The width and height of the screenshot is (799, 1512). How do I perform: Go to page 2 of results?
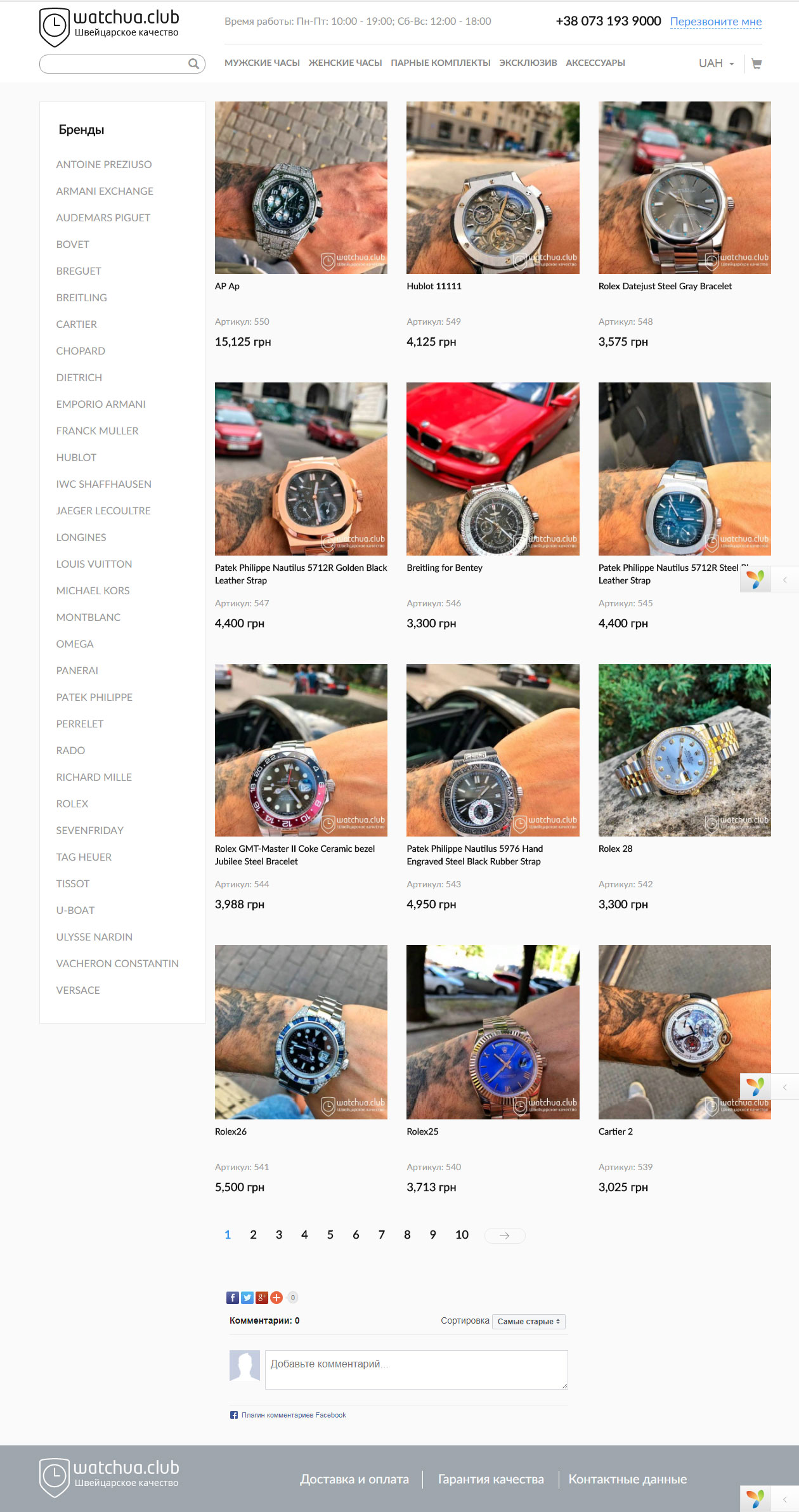[253, 1235]
